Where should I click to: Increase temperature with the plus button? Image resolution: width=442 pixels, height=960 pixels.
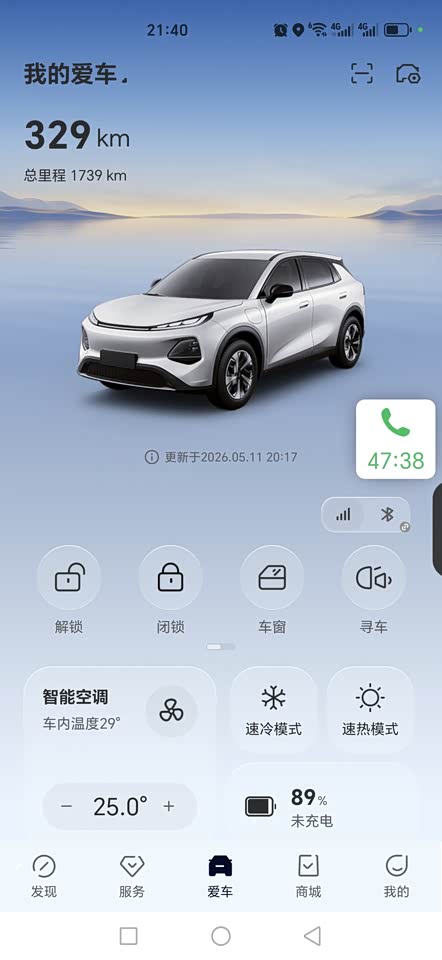pyautogui.click(x=169, y=806)
